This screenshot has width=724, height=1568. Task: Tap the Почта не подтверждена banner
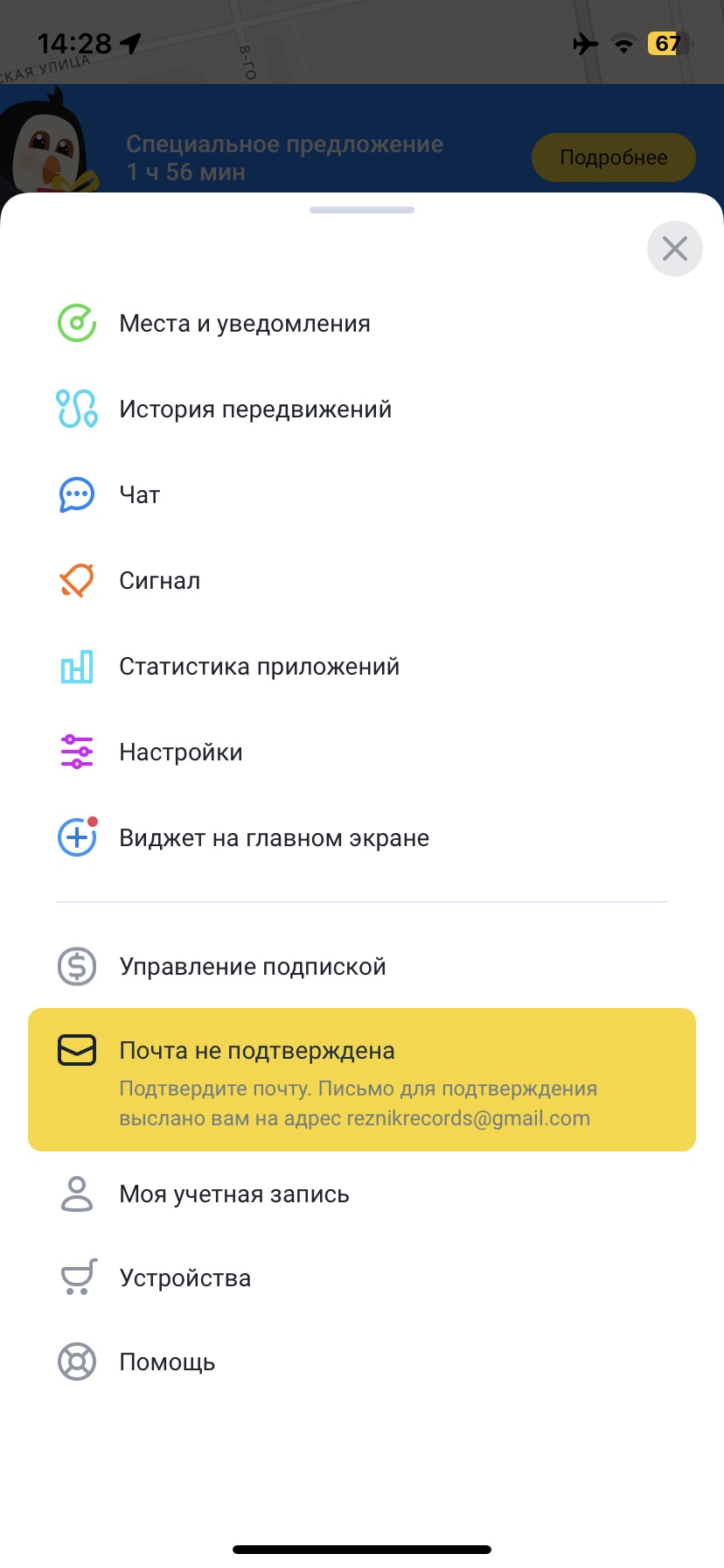tap(362, 1080)
